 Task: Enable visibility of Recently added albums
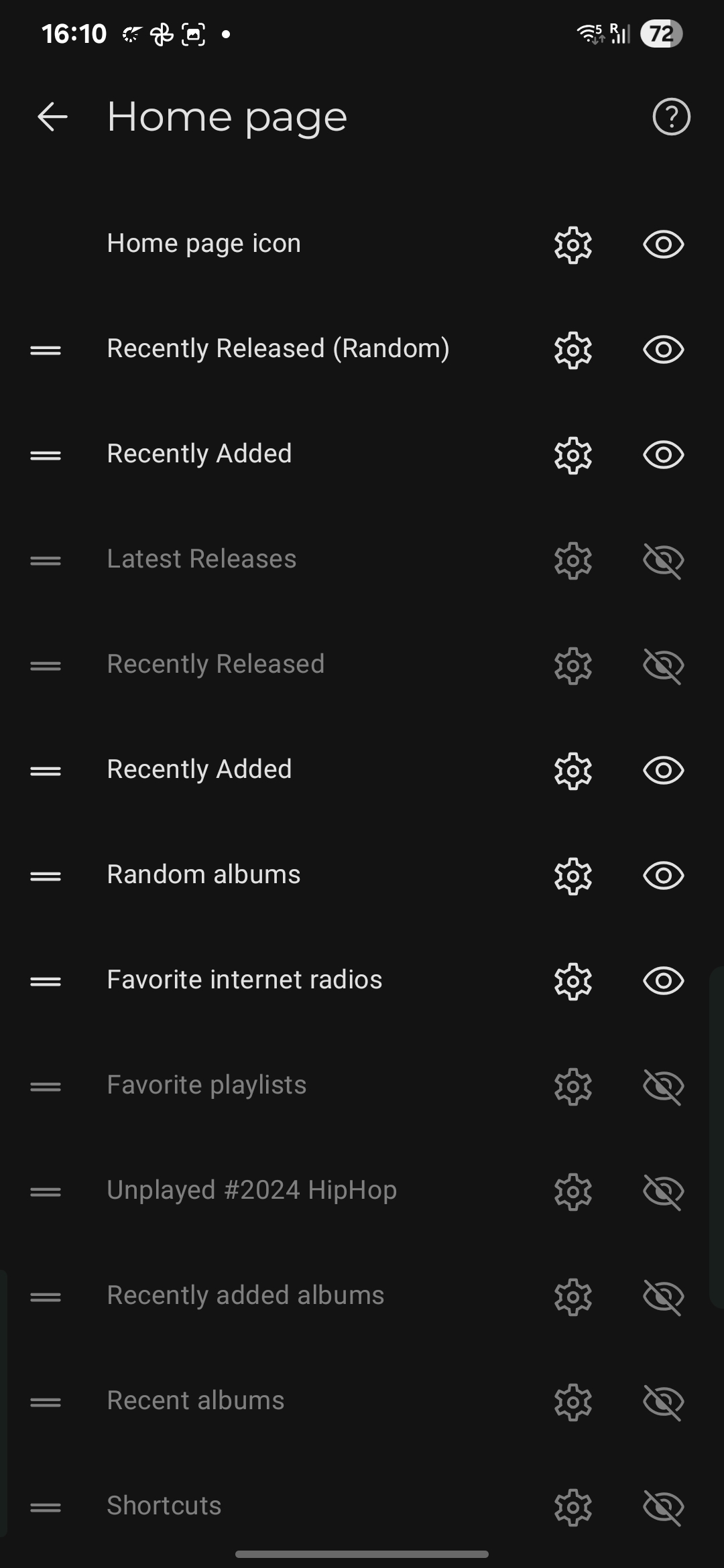(x=663, y=1297)
